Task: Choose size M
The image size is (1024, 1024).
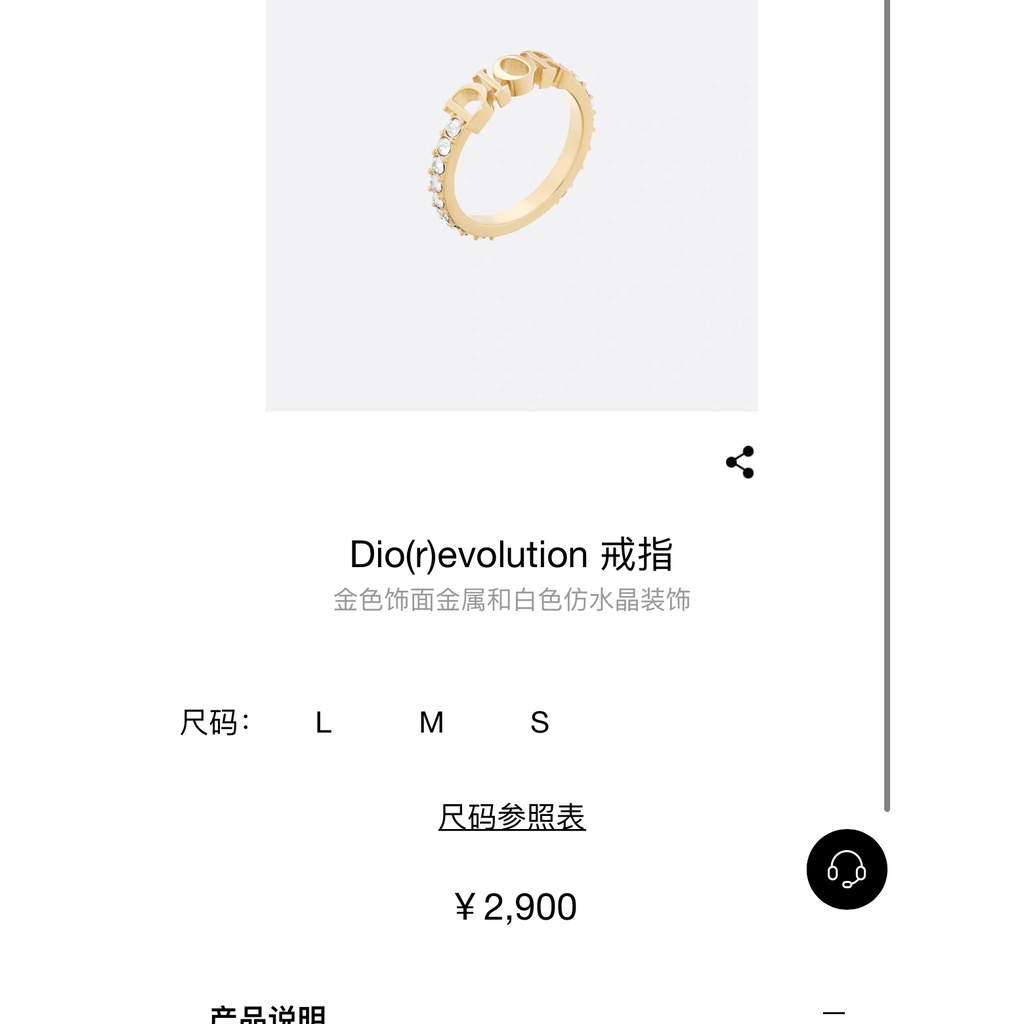Action: coord(431,722)
